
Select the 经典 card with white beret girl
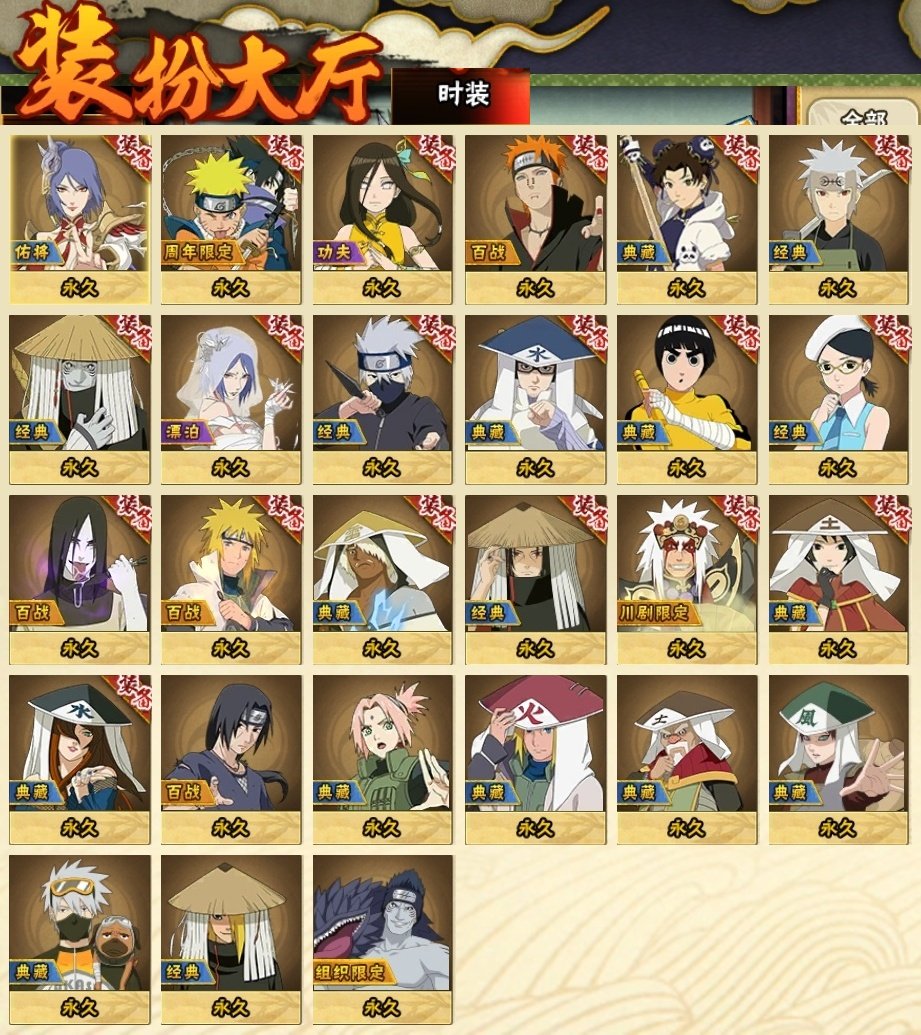[x=838, y=399]
